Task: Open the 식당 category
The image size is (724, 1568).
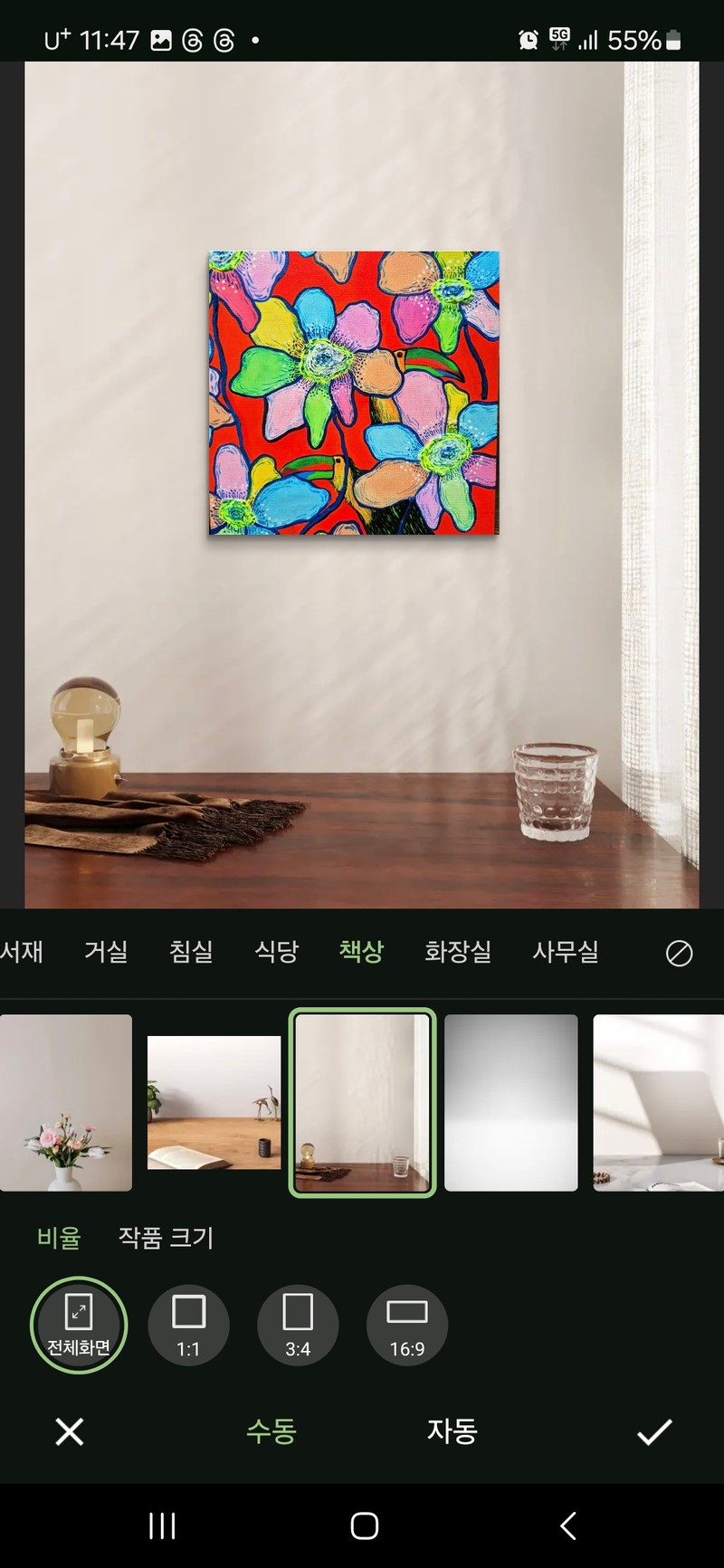Action: (276, 952)
